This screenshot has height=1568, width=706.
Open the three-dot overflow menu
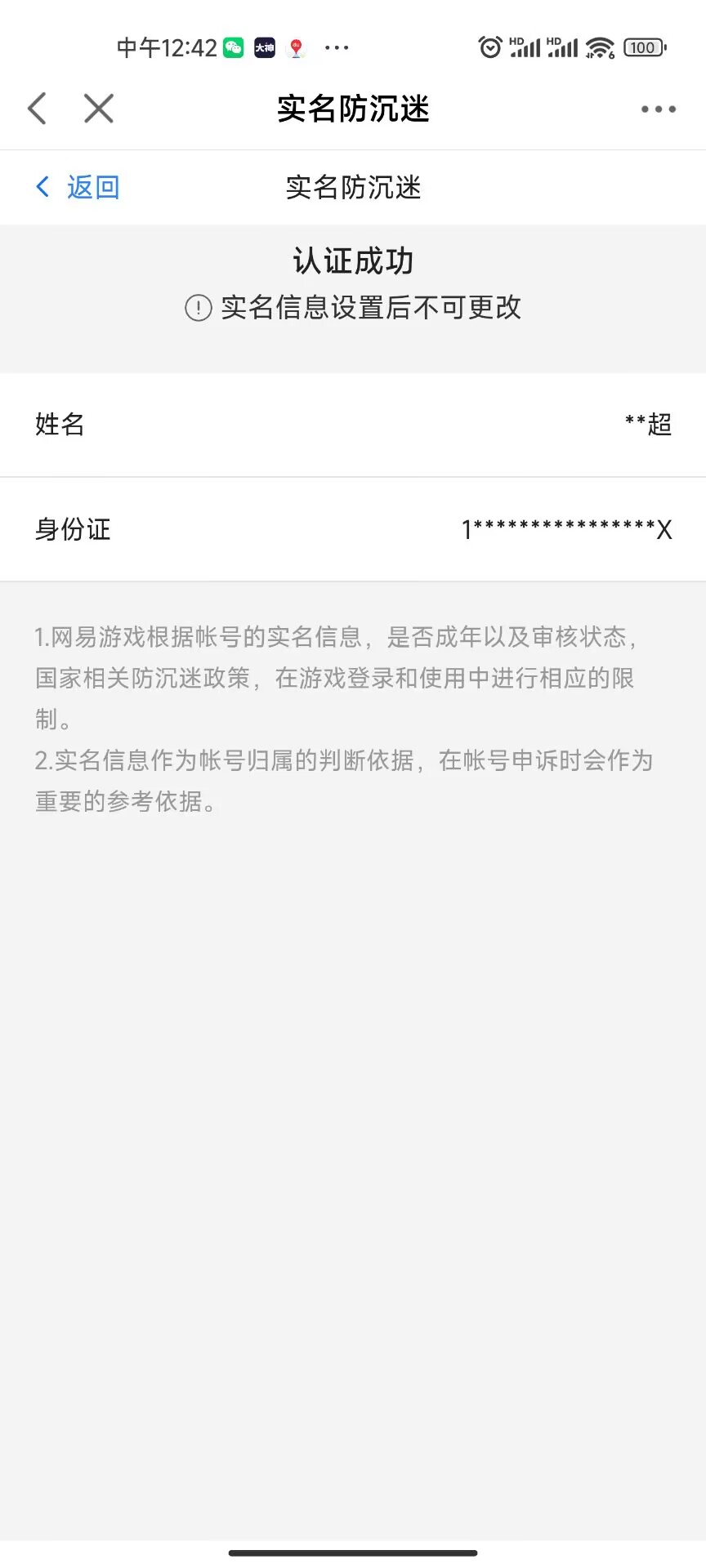tap(658, 109)
